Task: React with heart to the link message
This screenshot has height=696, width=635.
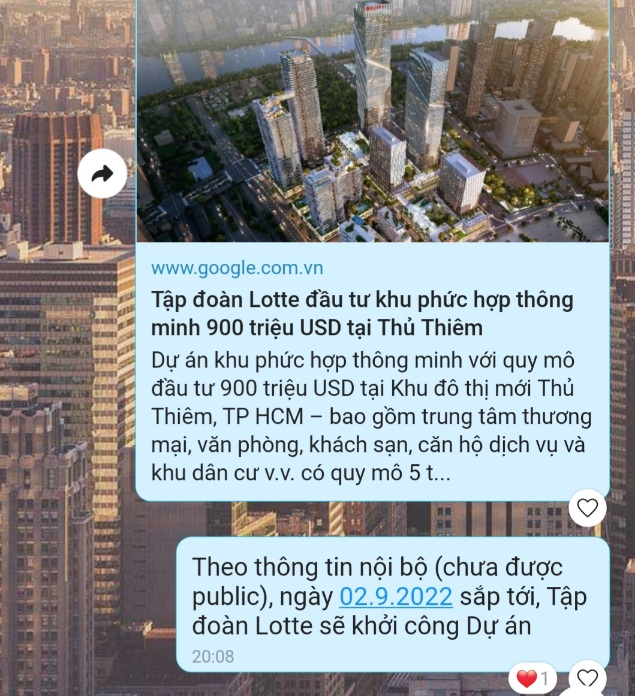Action: click(587, 508)
